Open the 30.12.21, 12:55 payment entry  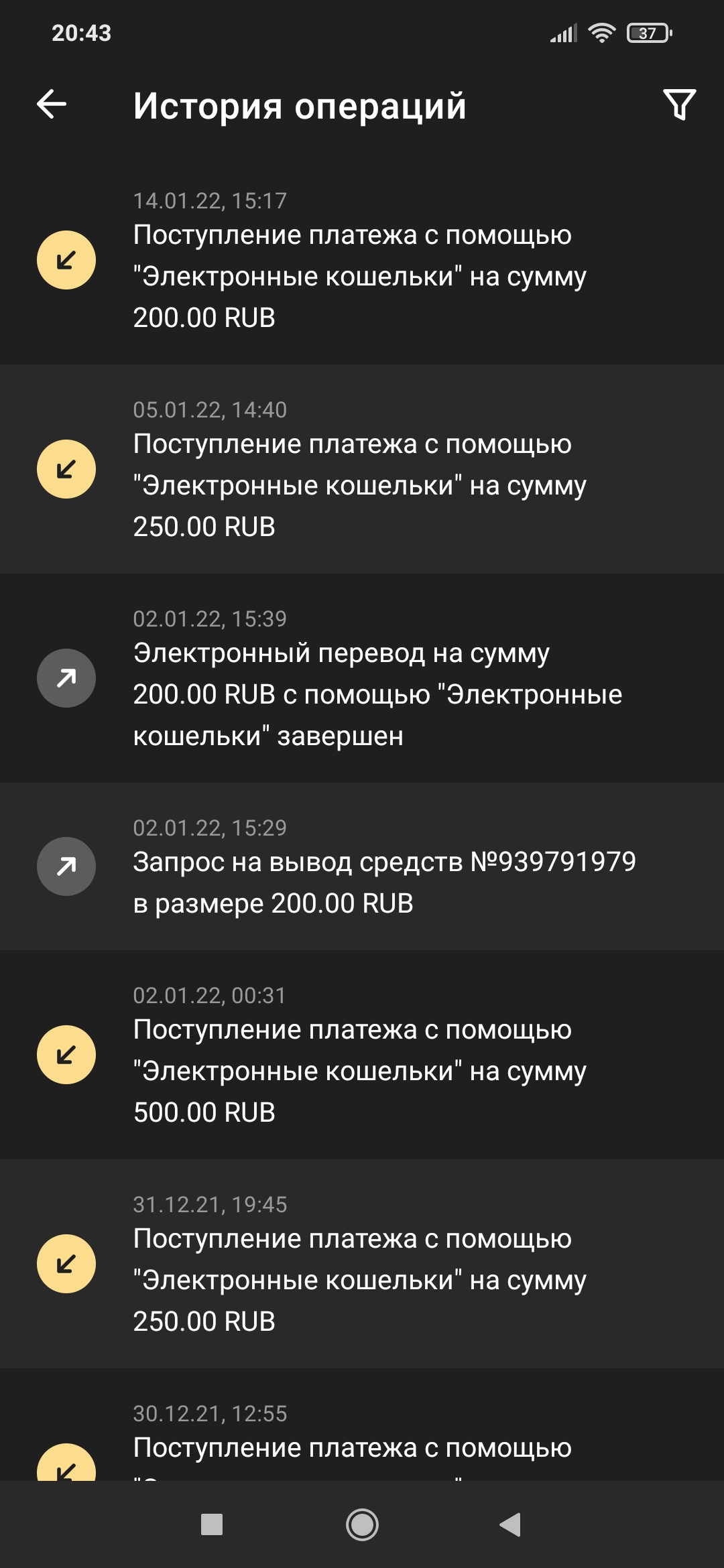coord(362,1425)
